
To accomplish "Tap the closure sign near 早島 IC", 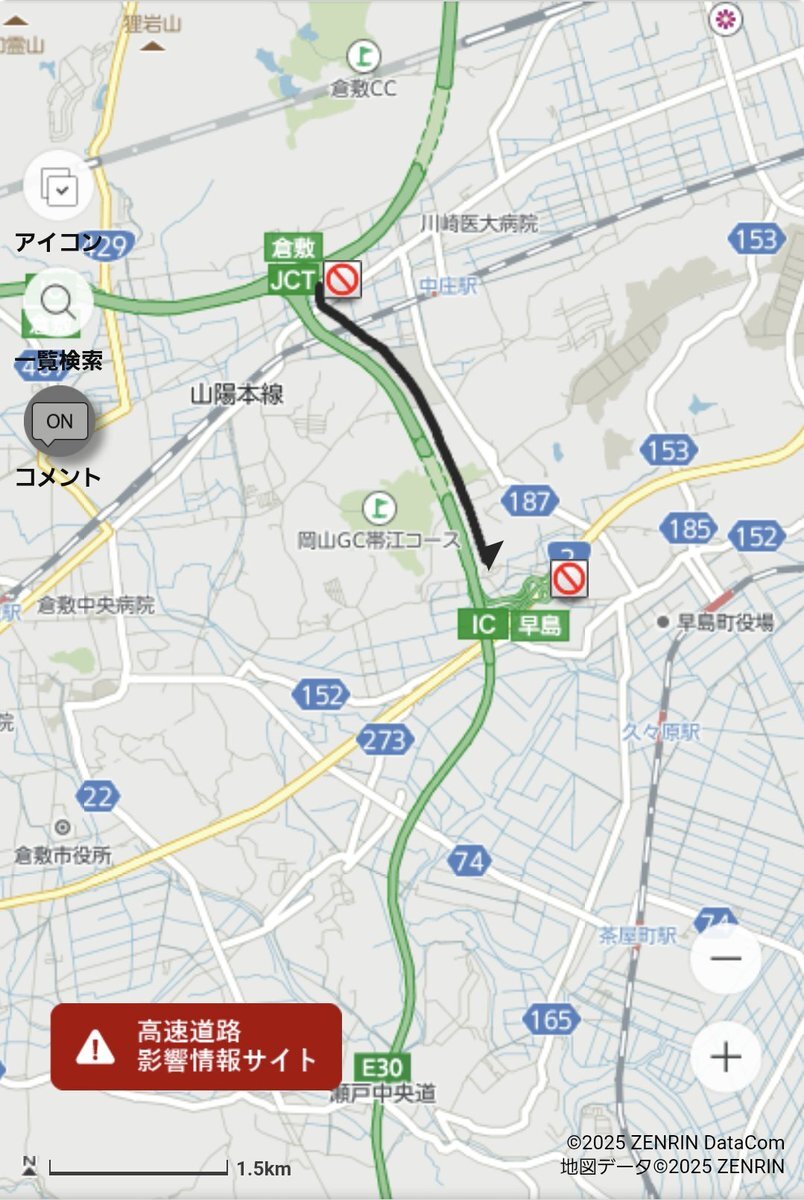I will pos(569,578).
